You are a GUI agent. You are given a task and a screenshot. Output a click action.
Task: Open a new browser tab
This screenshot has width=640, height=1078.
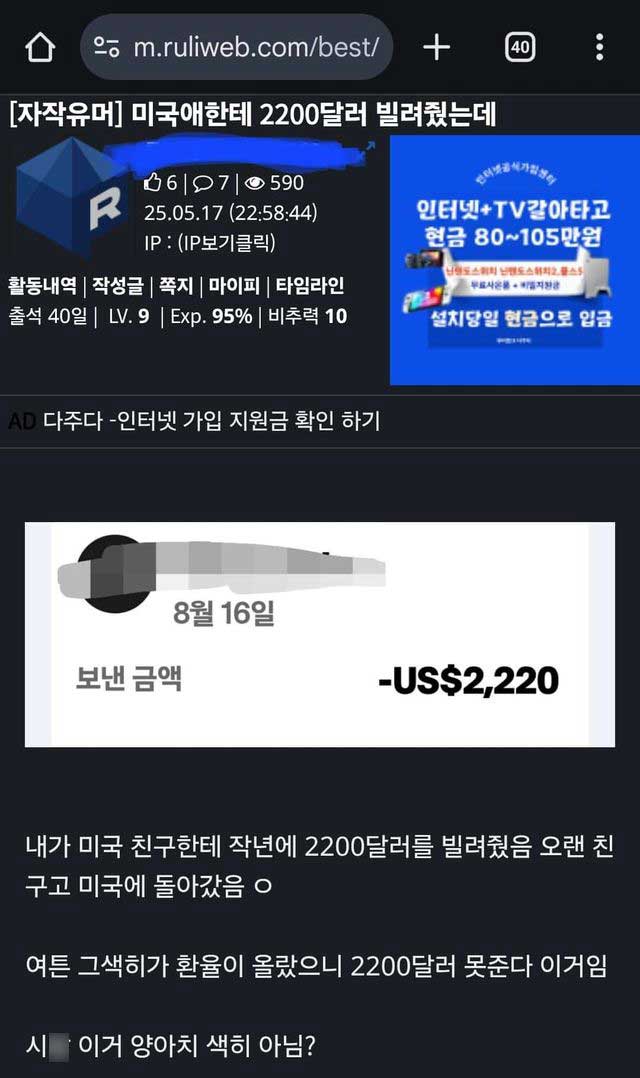436,47
